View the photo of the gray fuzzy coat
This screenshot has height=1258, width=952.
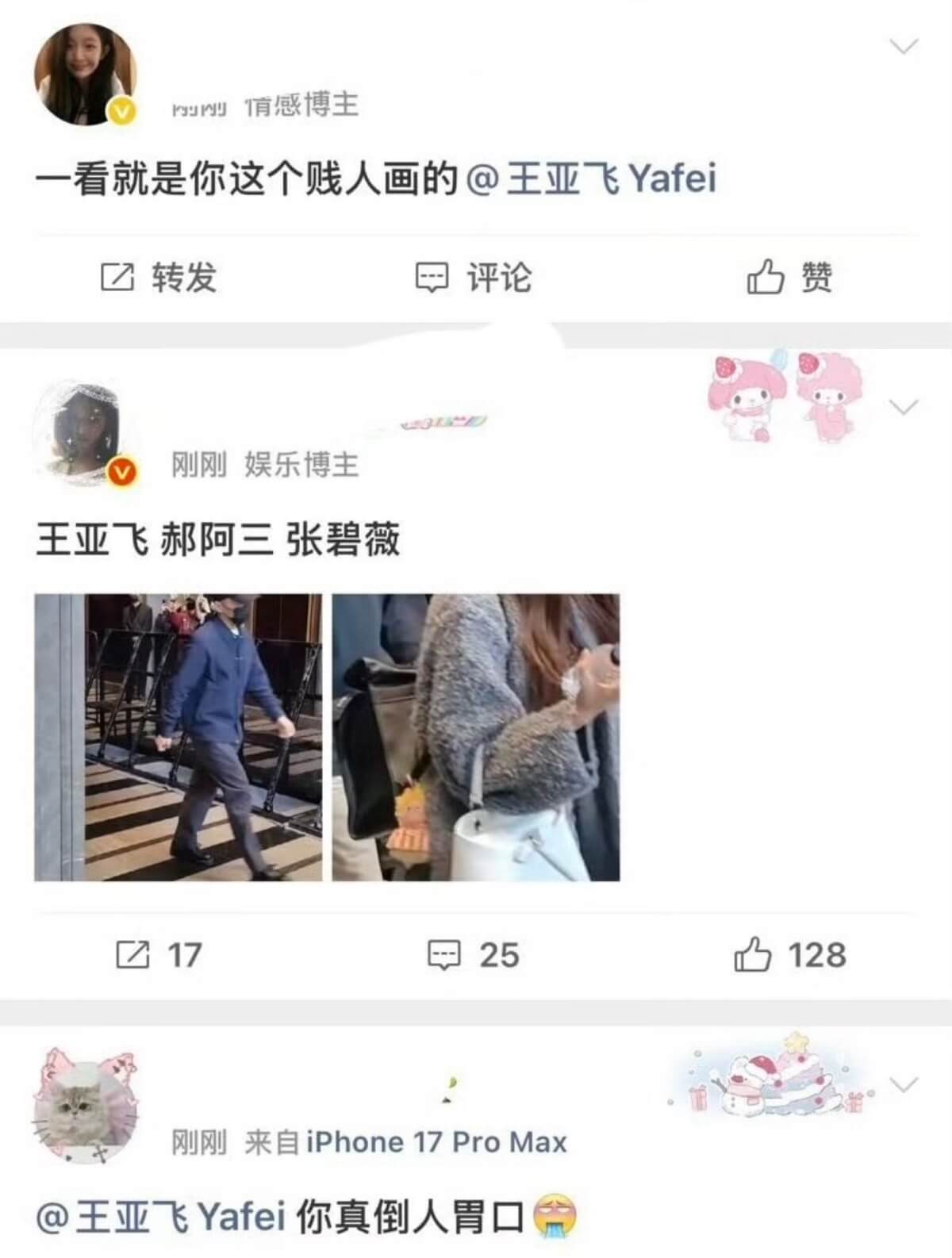(x=475, y=737)
